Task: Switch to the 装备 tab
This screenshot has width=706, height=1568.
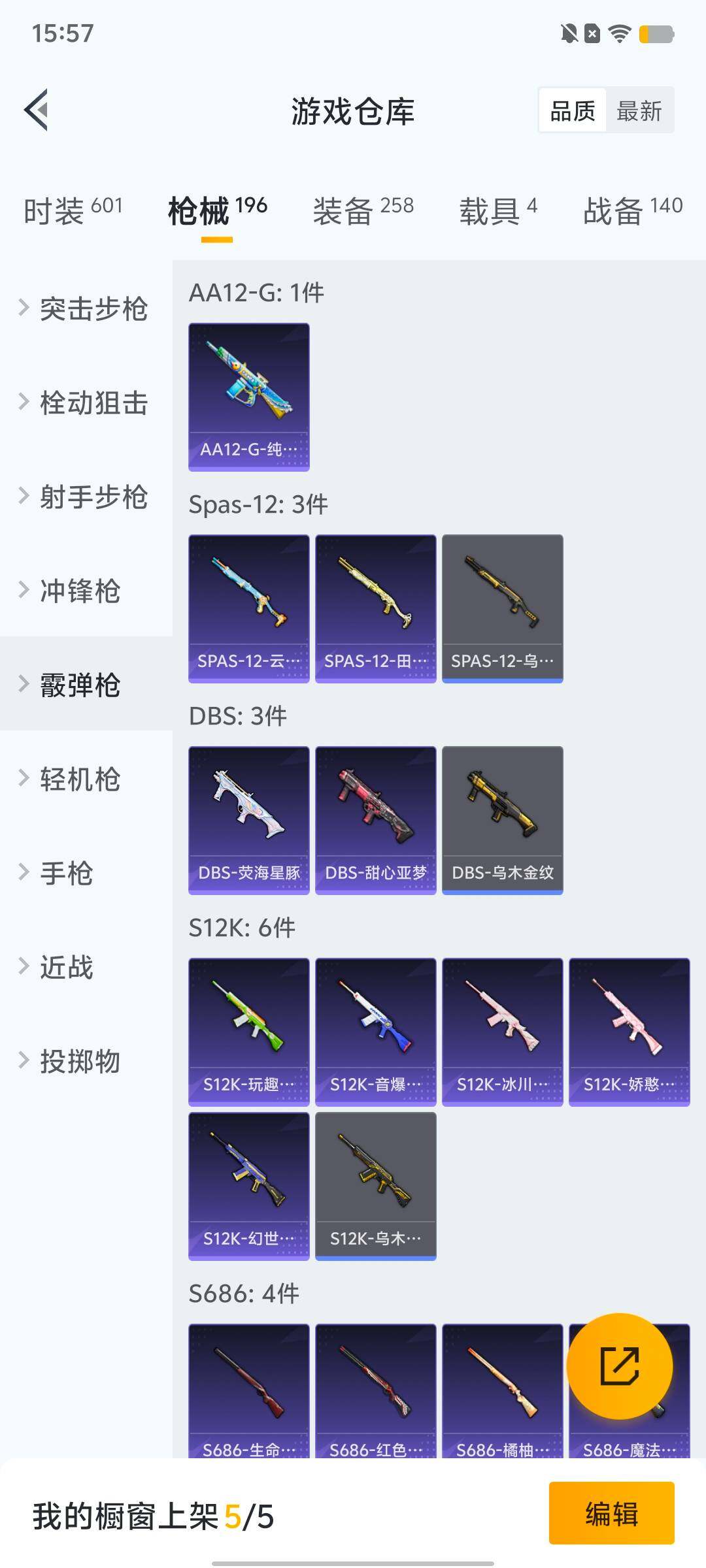Action: pos(363,210)
